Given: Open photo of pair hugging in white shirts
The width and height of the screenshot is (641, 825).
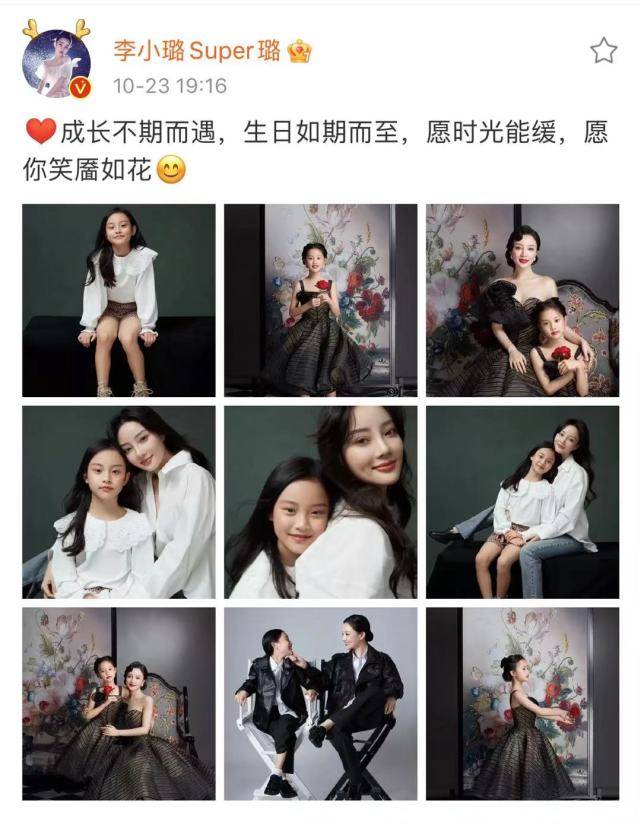Looking at the screenshot, I should pos(119,502).
